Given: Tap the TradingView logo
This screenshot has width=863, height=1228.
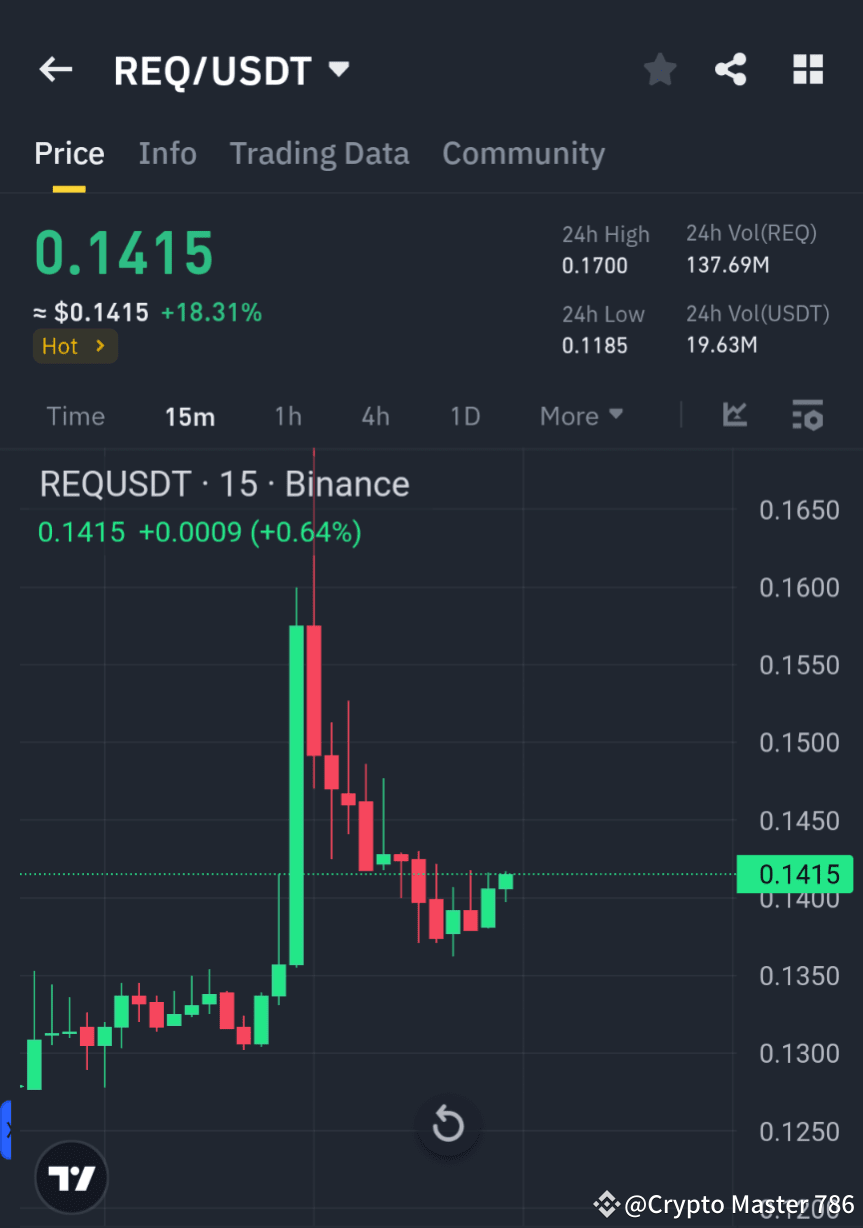Looking at the screenshot, I should 70,1177.
